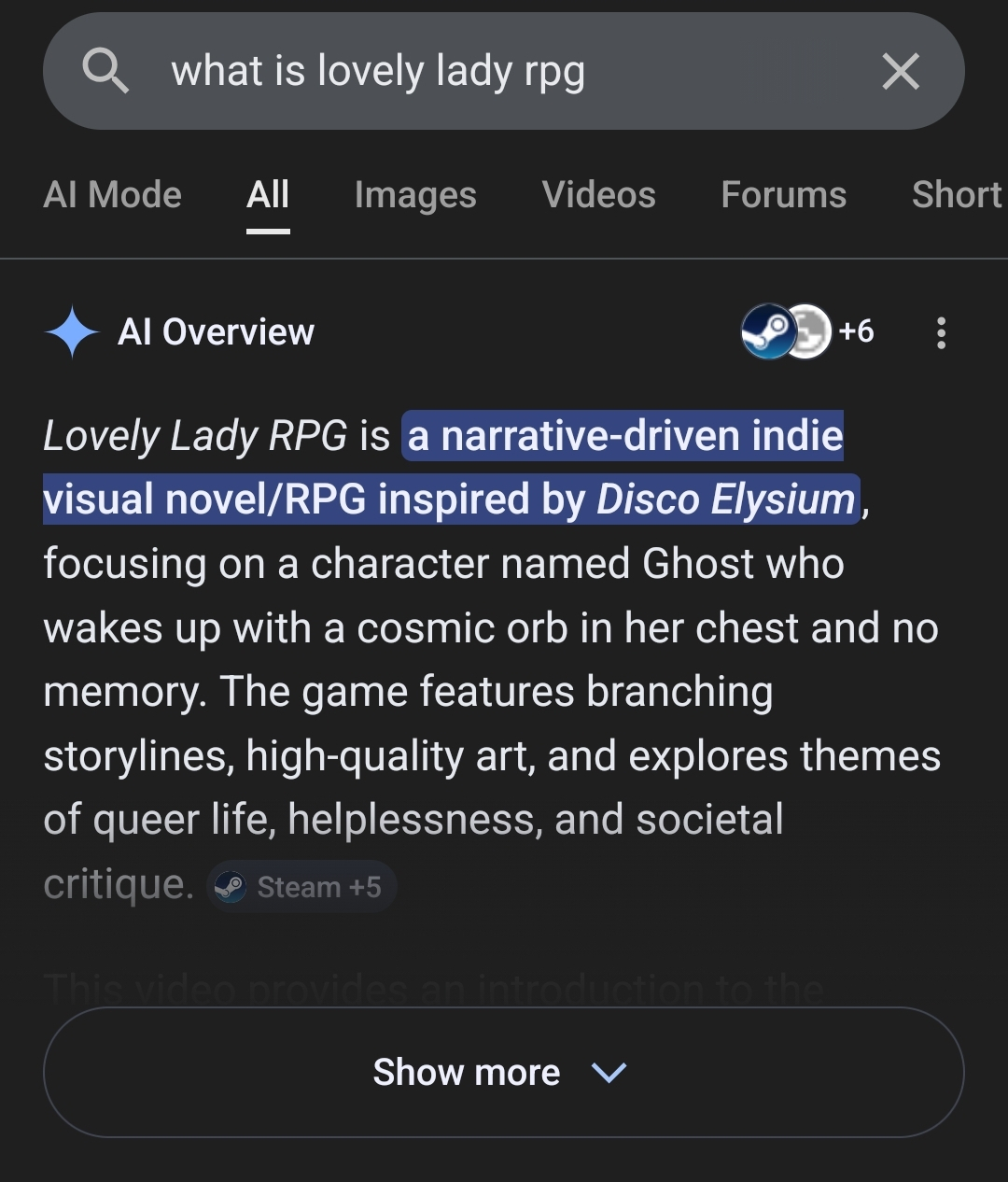
Task: Switch to the AI Mode tab
Action: point(113,195)
